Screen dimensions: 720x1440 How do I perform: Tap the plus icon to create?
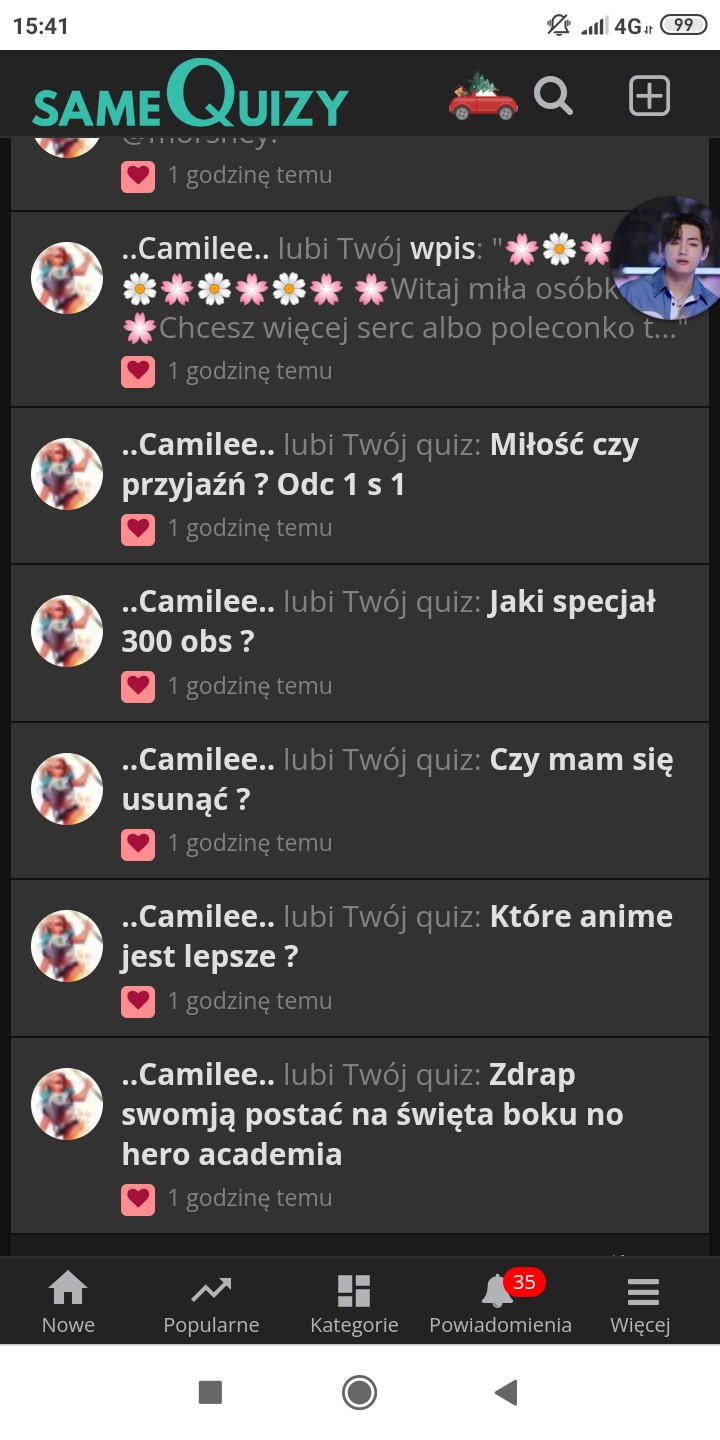click(649, 97)
